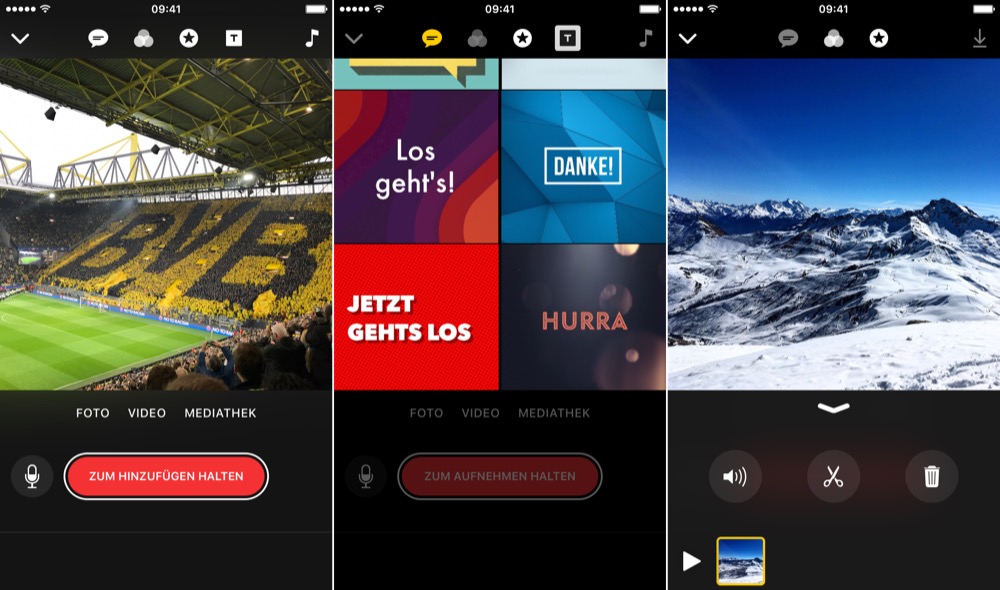Delete the clip with the trash icon
This screenshot has height=590, width=1000.
(x=931, y=476)
